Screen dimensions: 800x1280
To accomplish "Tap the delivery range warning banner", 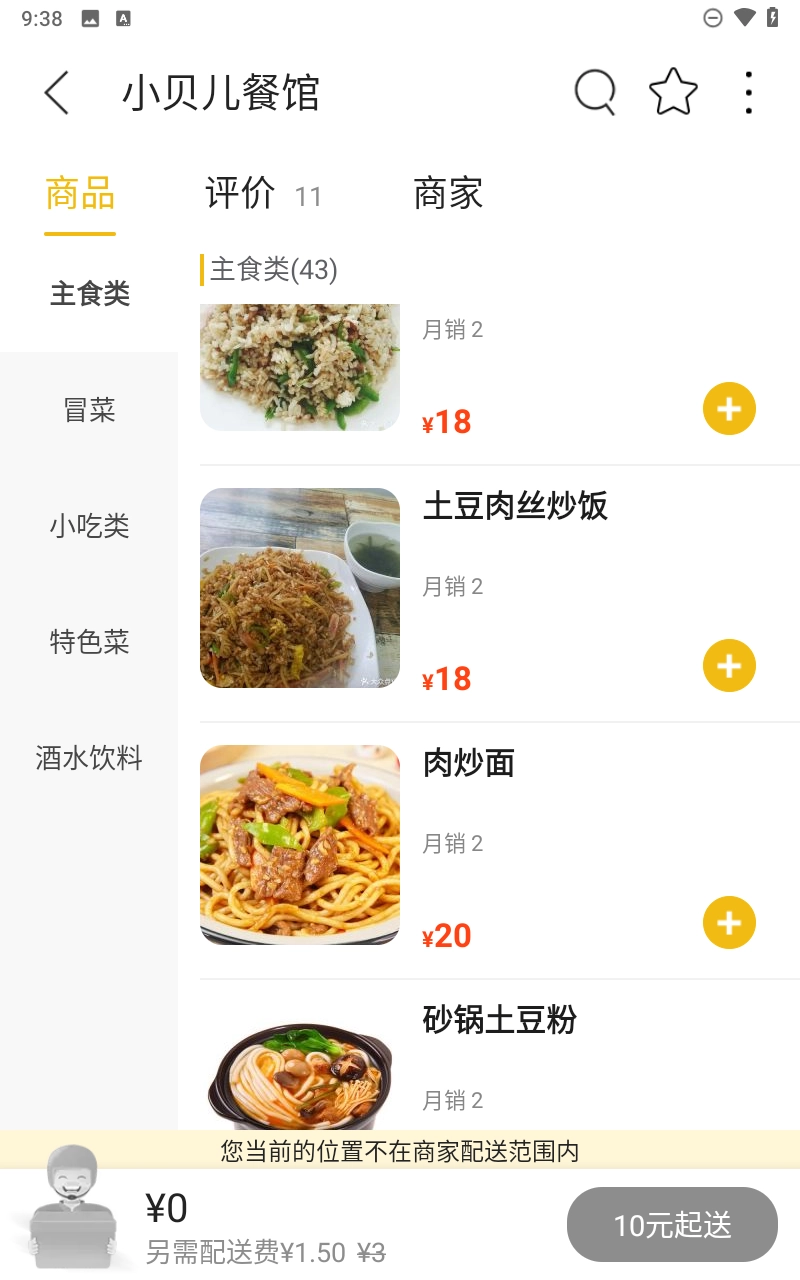I will point(400,1151).
